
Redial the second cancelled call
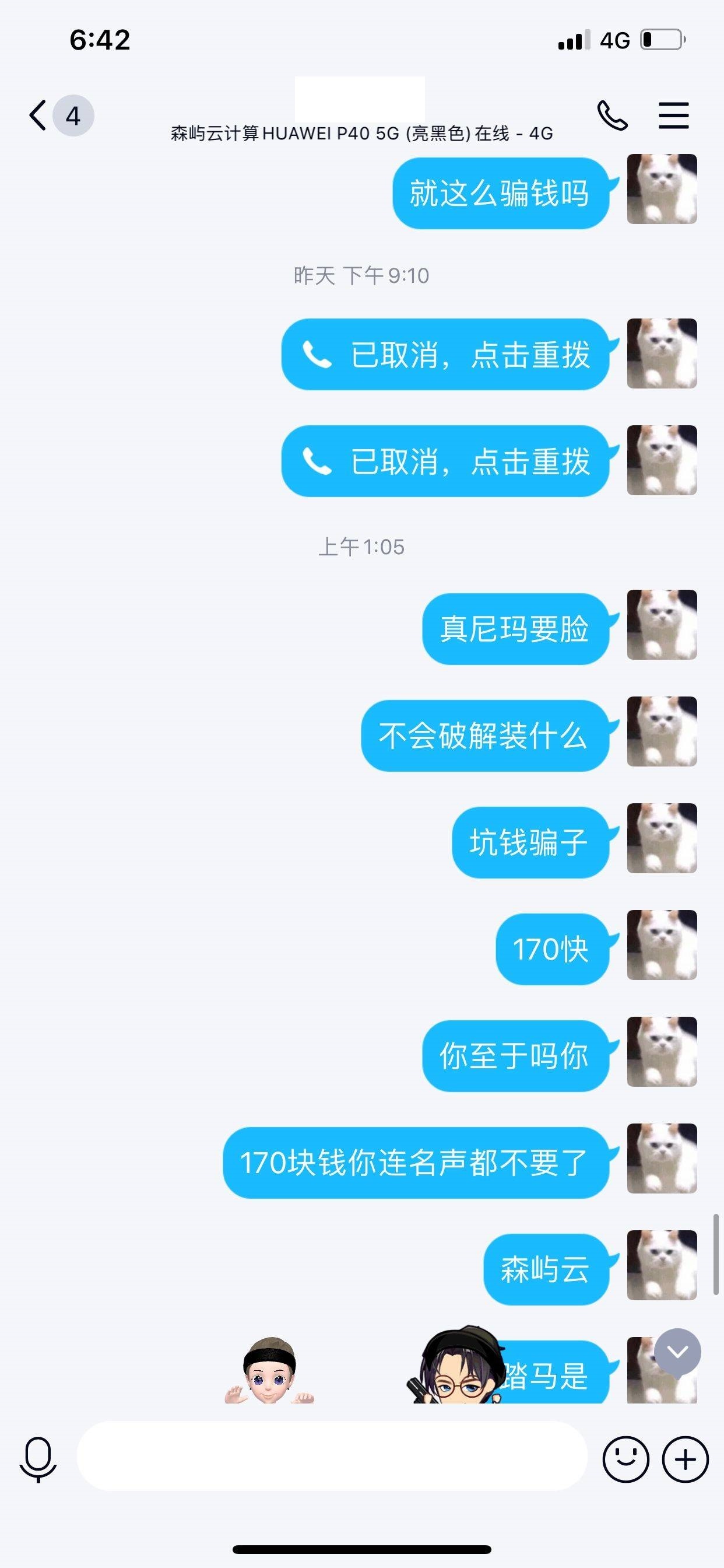(445, 461)
